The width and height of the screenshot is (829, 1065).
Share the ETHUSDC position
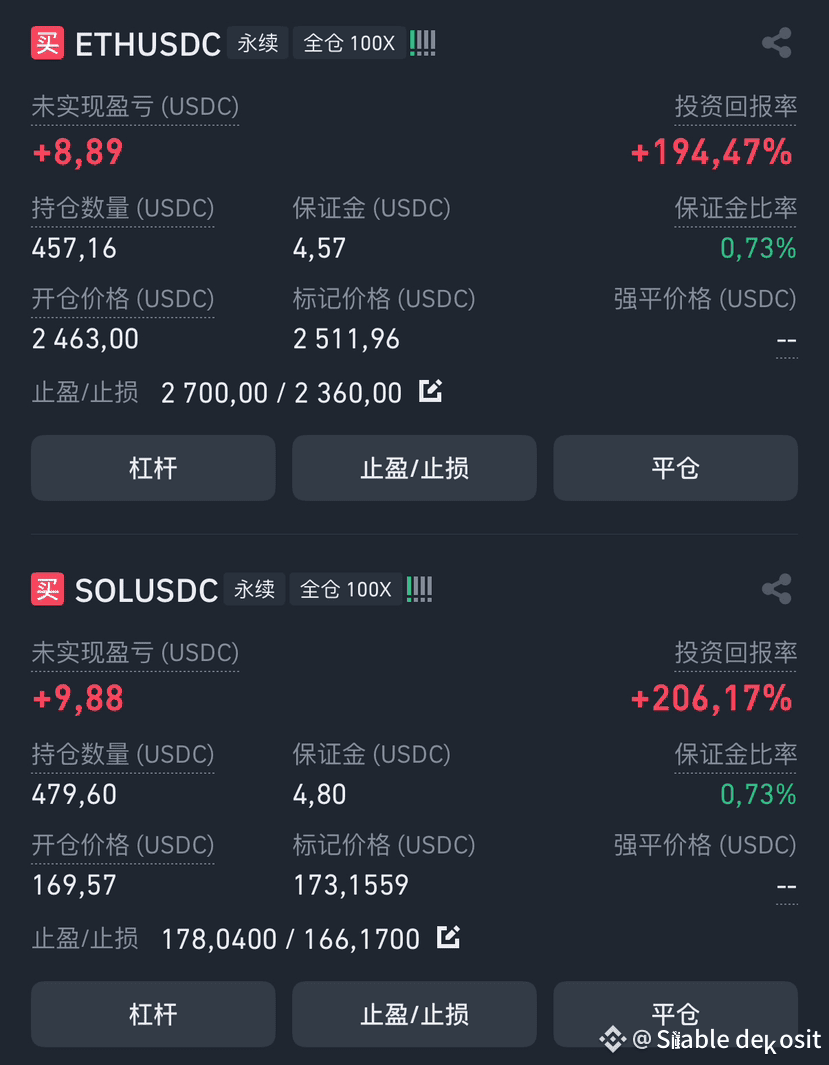click(776, 43)
